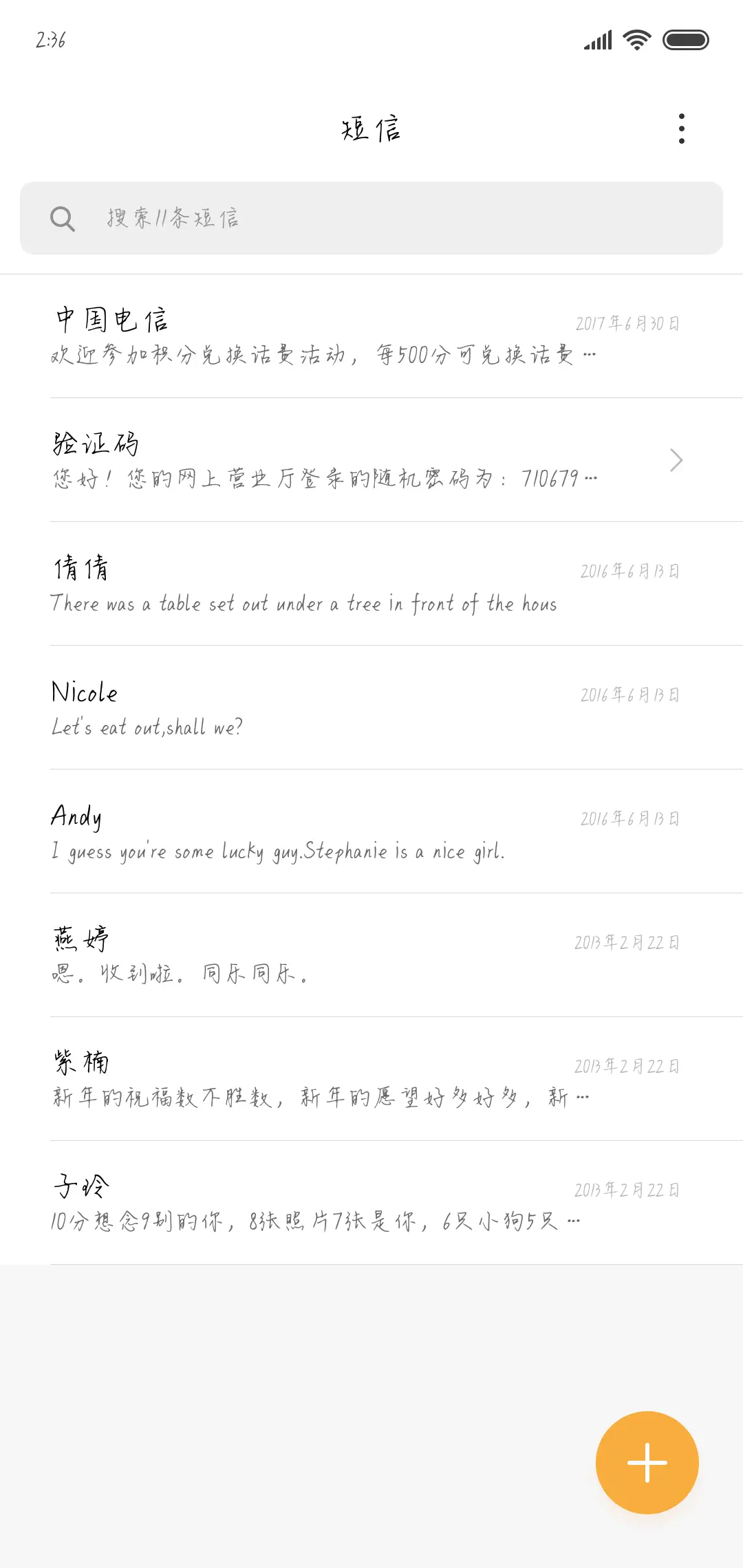The image size is (743, 1568).
Task: Tap the cellular signal strength icon
Action: pos(597,39)
